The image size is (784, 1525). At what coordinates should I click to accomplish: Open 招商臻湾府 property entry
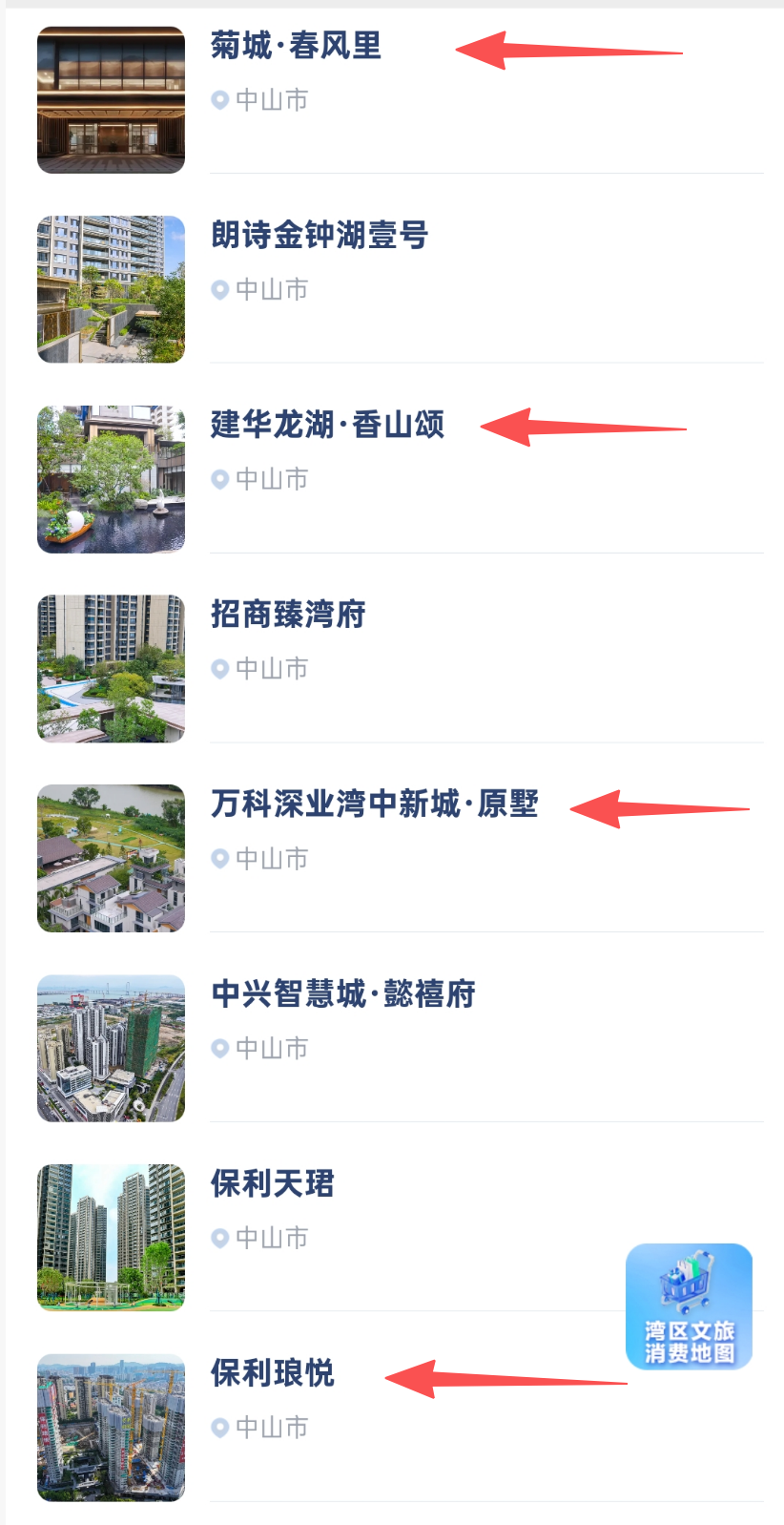pyautogui.click(x=288, y=615)
